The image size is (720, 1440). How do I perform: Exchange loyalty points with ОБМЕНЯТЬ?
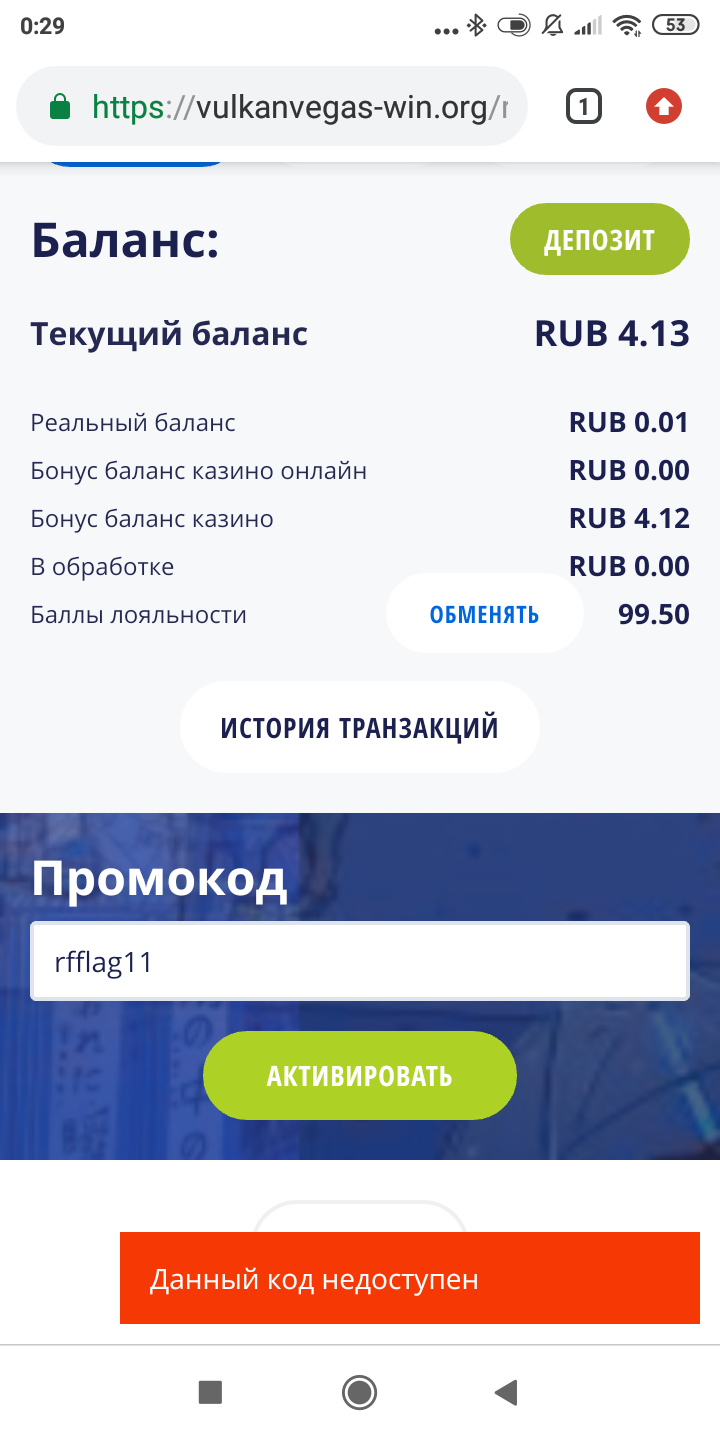point(484,614)
